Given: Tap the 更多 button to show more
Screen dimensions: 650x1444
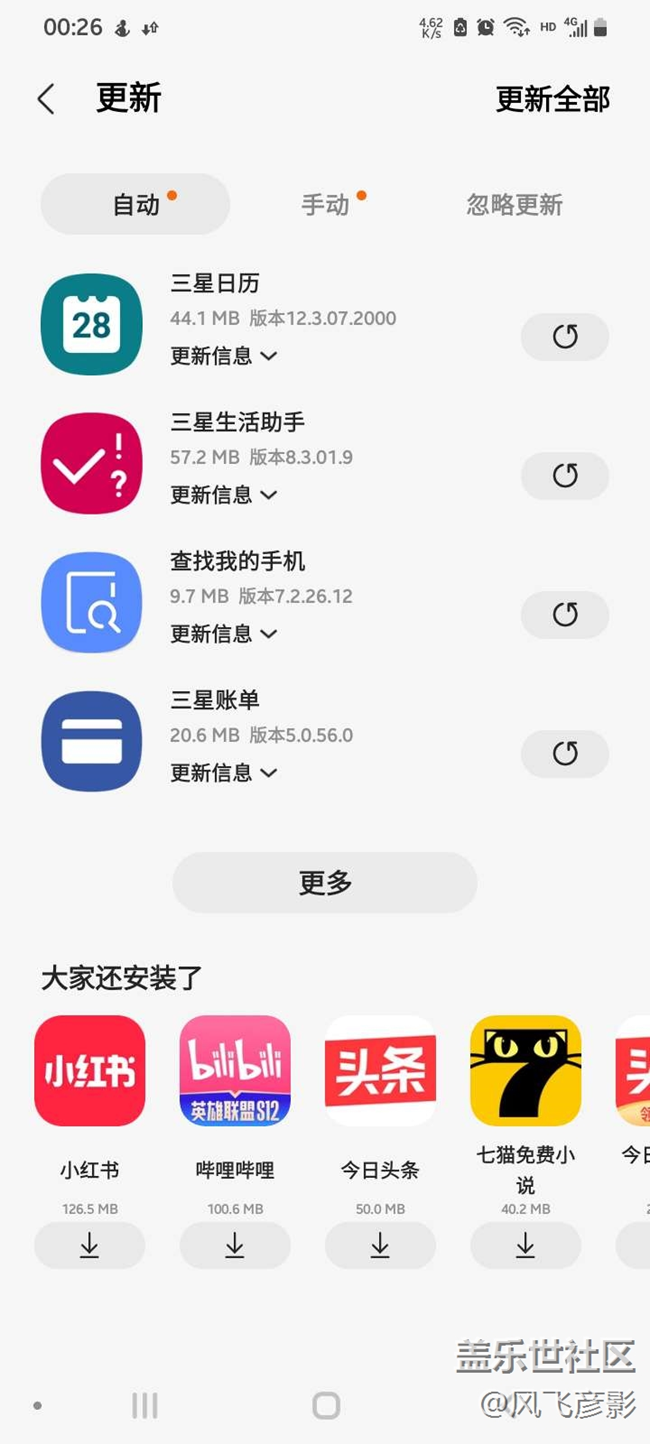Looking at the screenshot, I should coord(325,882).
